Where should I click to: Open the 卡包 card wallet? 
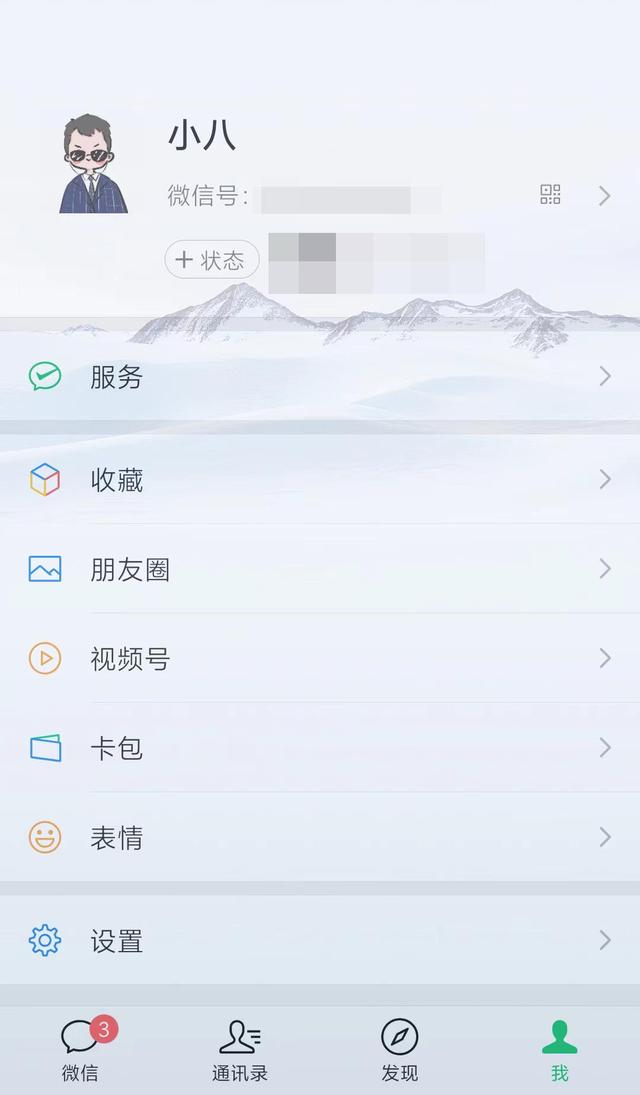click(x=320, y=748)
